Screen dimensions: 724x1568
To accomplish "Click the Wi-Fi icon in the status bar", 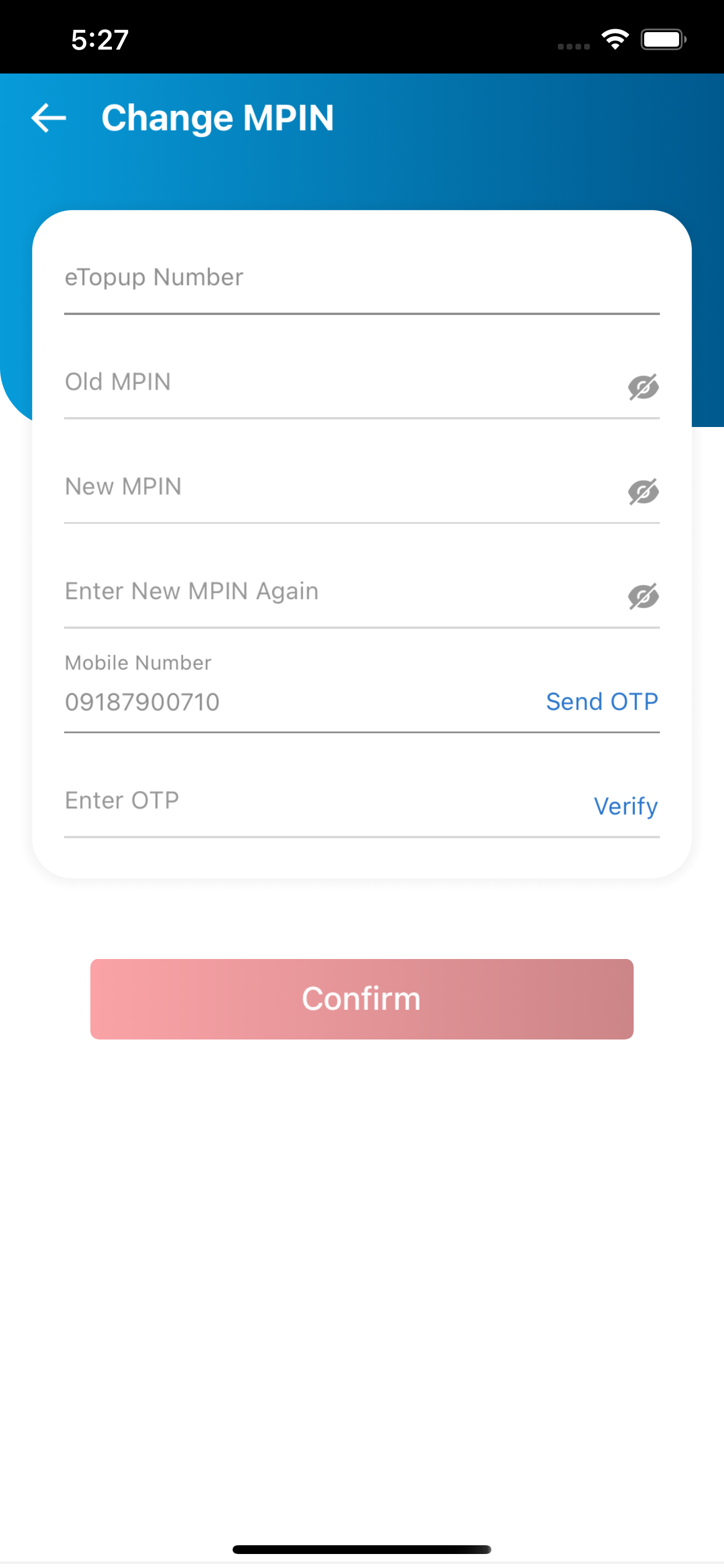I will coord(615,38).
